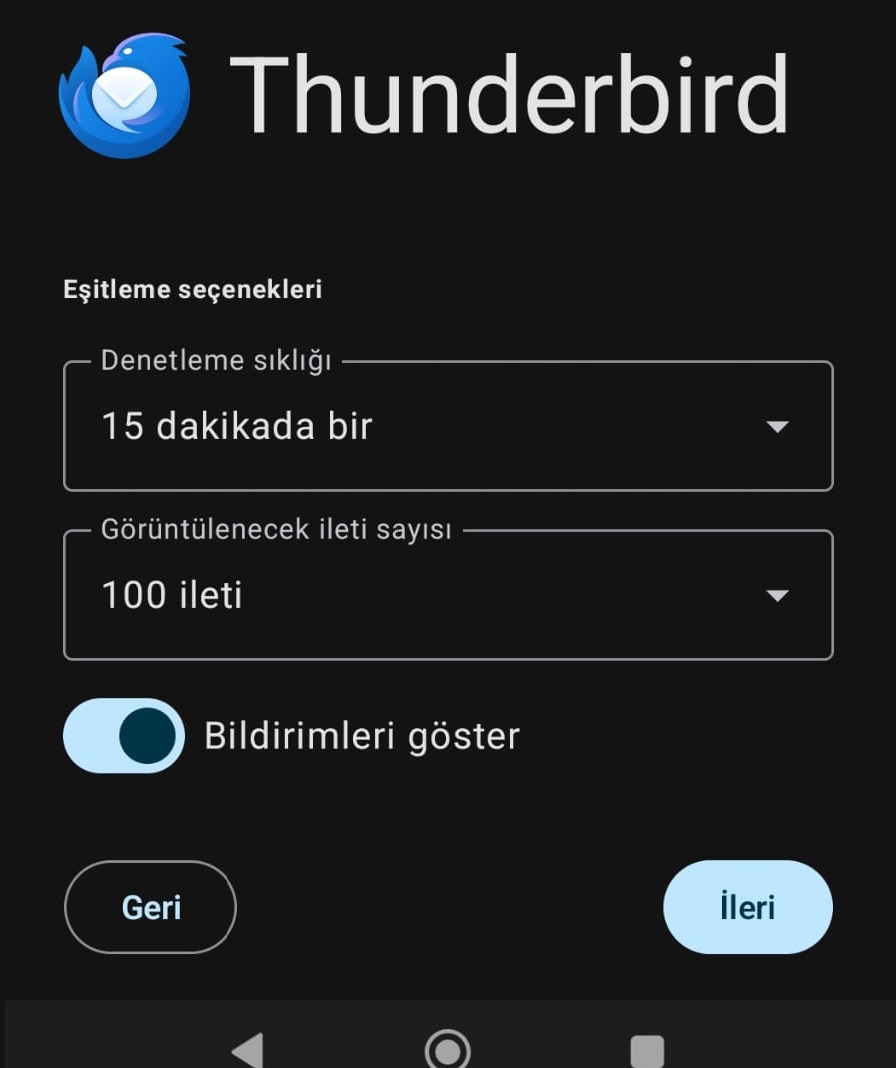Screen dimensions: 896x1068
Task: Go to the home screen
Action: pyautogui.click(x=447, y=1050)
